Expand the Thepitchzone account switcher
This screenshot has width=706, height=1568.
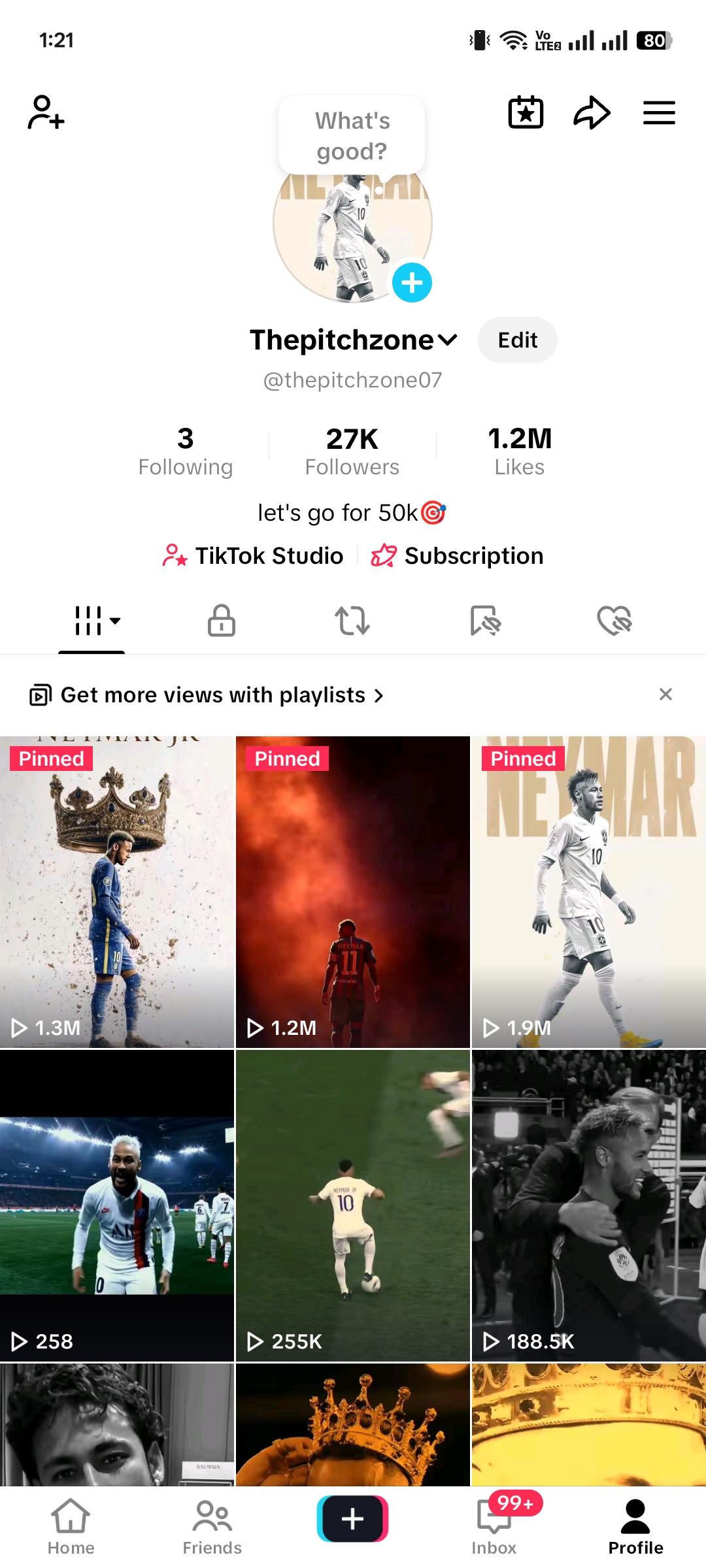(x=447, y=340)
